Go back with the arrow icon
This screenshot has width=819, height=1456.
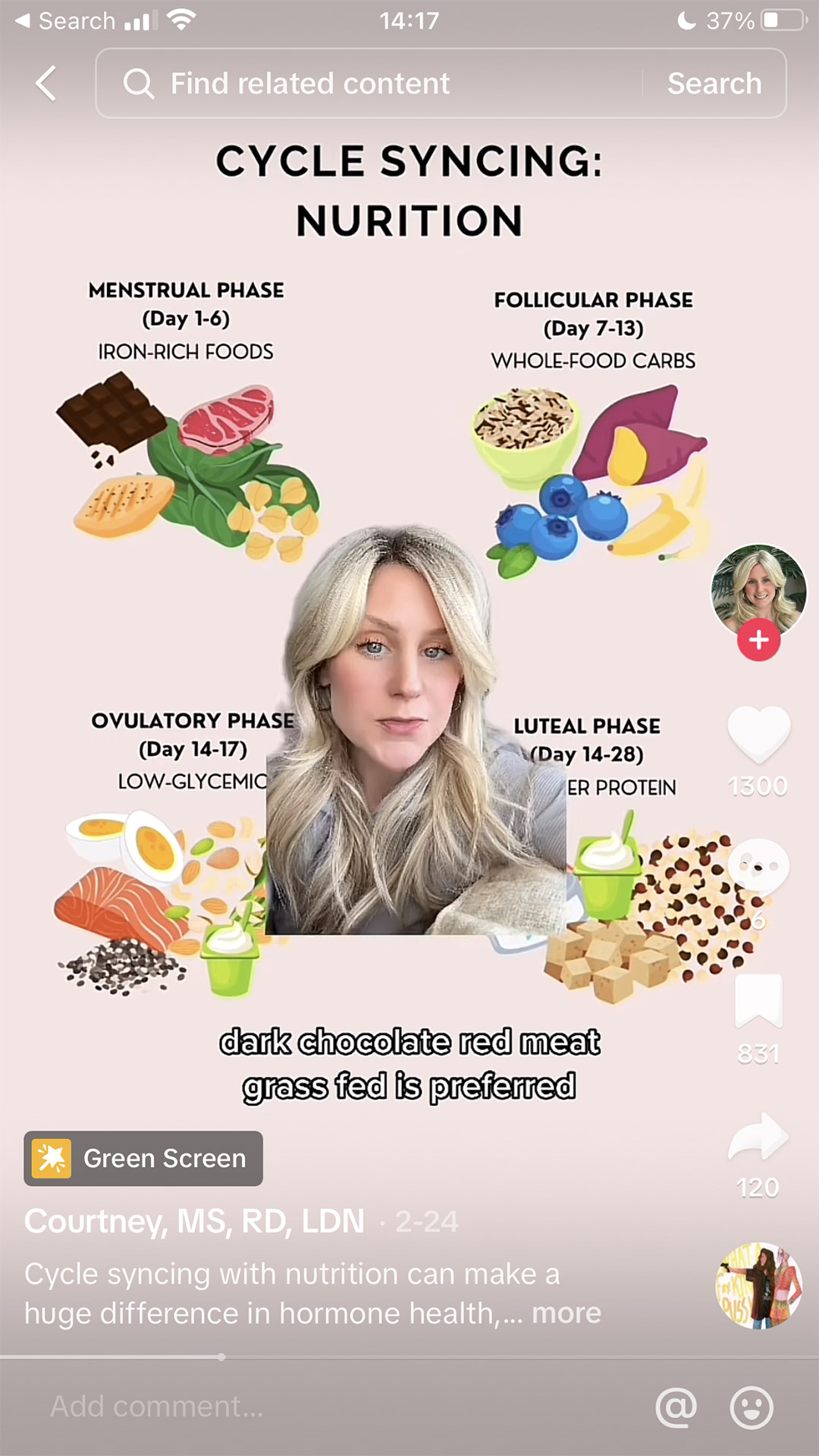[x=46, y=83]
